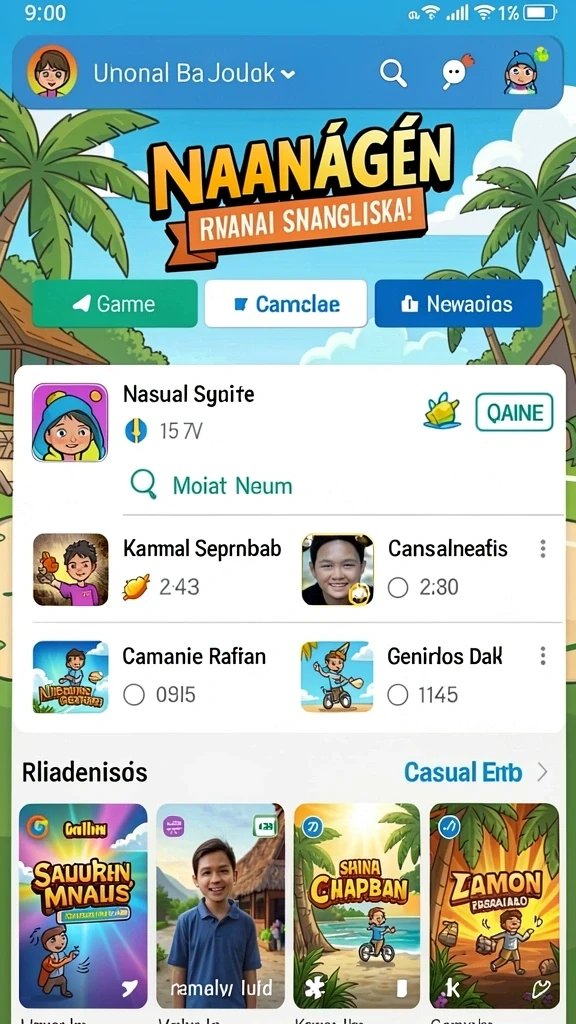Open the overflow menu next to Cansalneafis
This screenshot has width=576, height=1024.
pos(543,549)
